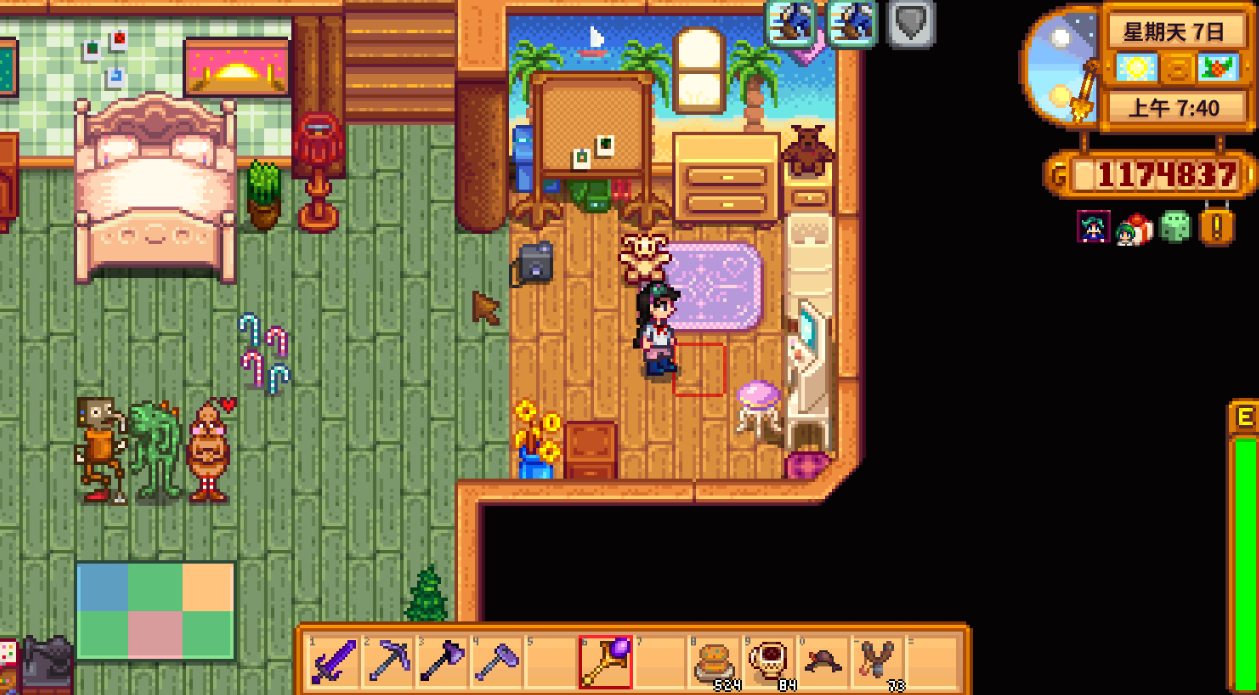1259x695 pixels.
Task: Select the hat in slot 0
Action: coord(822,661)
